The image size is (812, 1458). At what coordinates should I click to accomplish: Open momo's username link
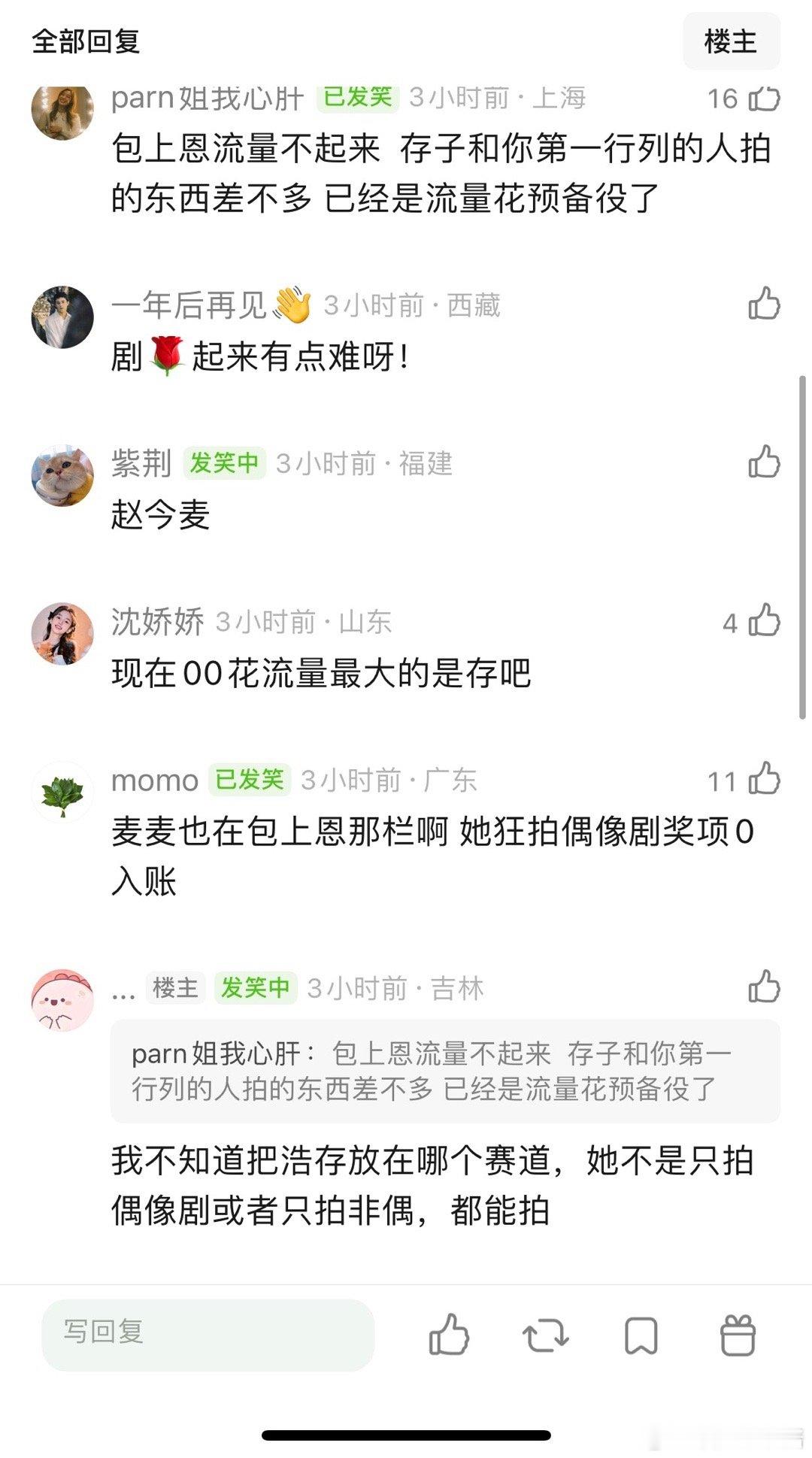(x=153, y=782)
